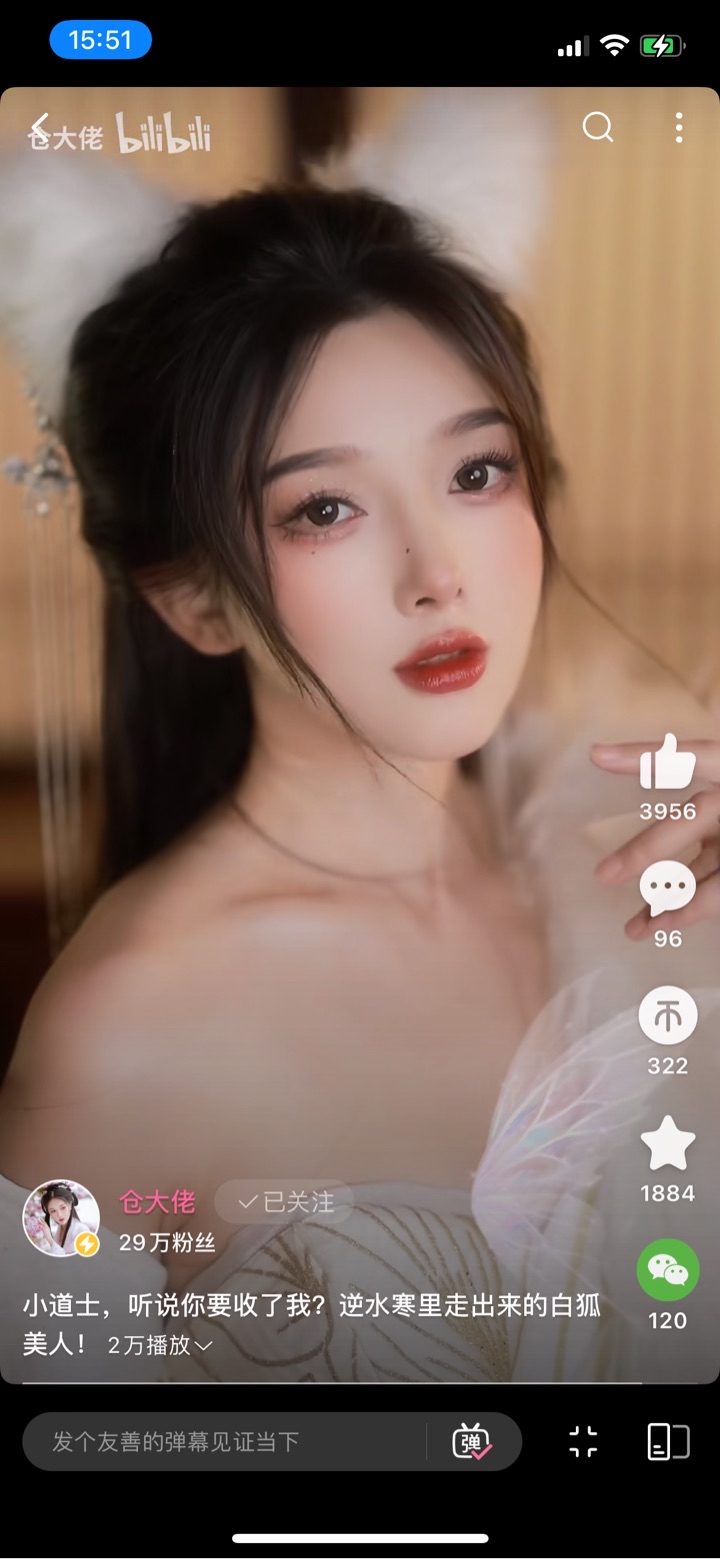This screenshot has width=720, height=1559.
Task: Add the video to favorites star
Action: pyautogui.click(x=667, y=1144)
